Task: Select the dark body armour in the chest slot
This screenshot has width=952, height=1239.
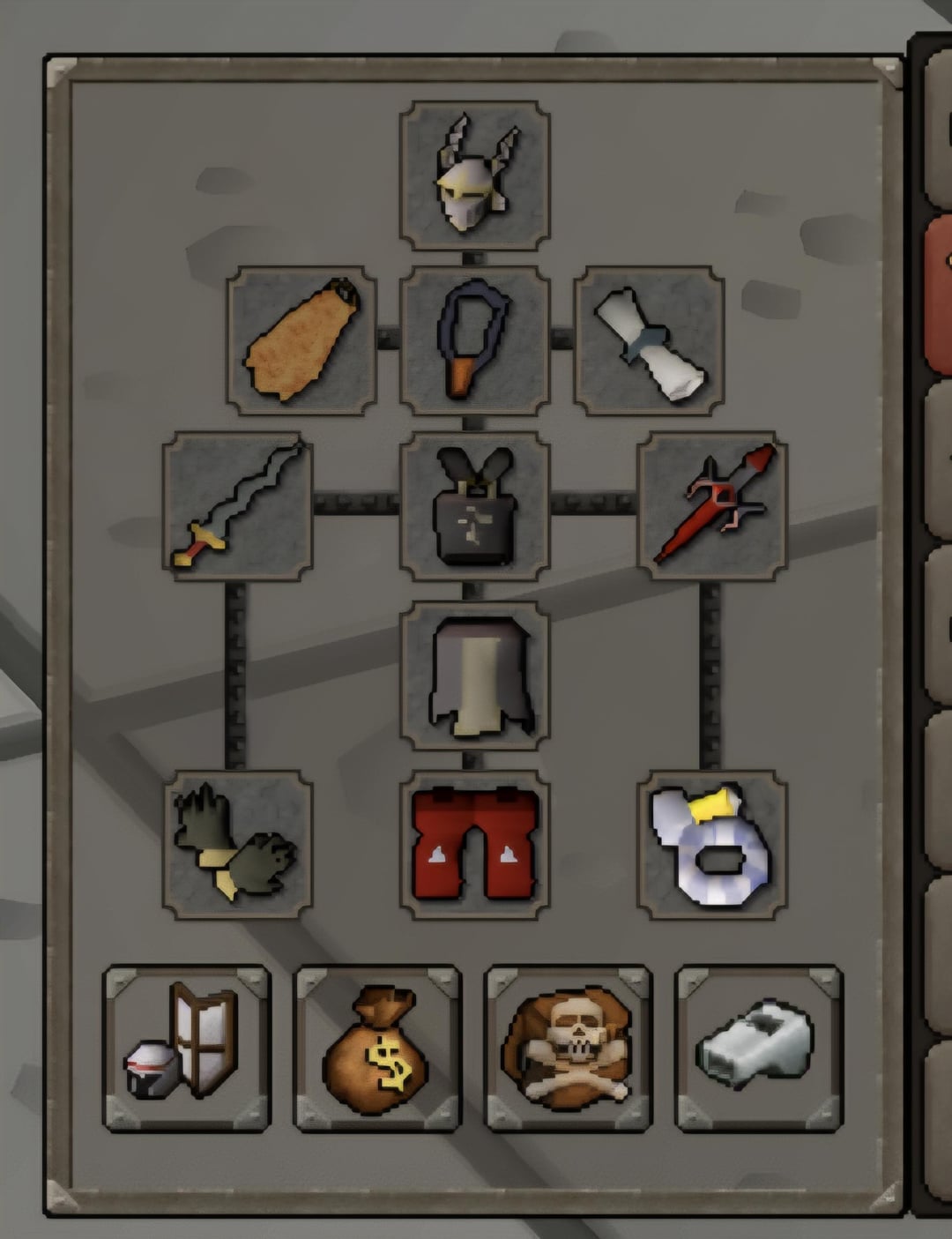Action: 474,505
